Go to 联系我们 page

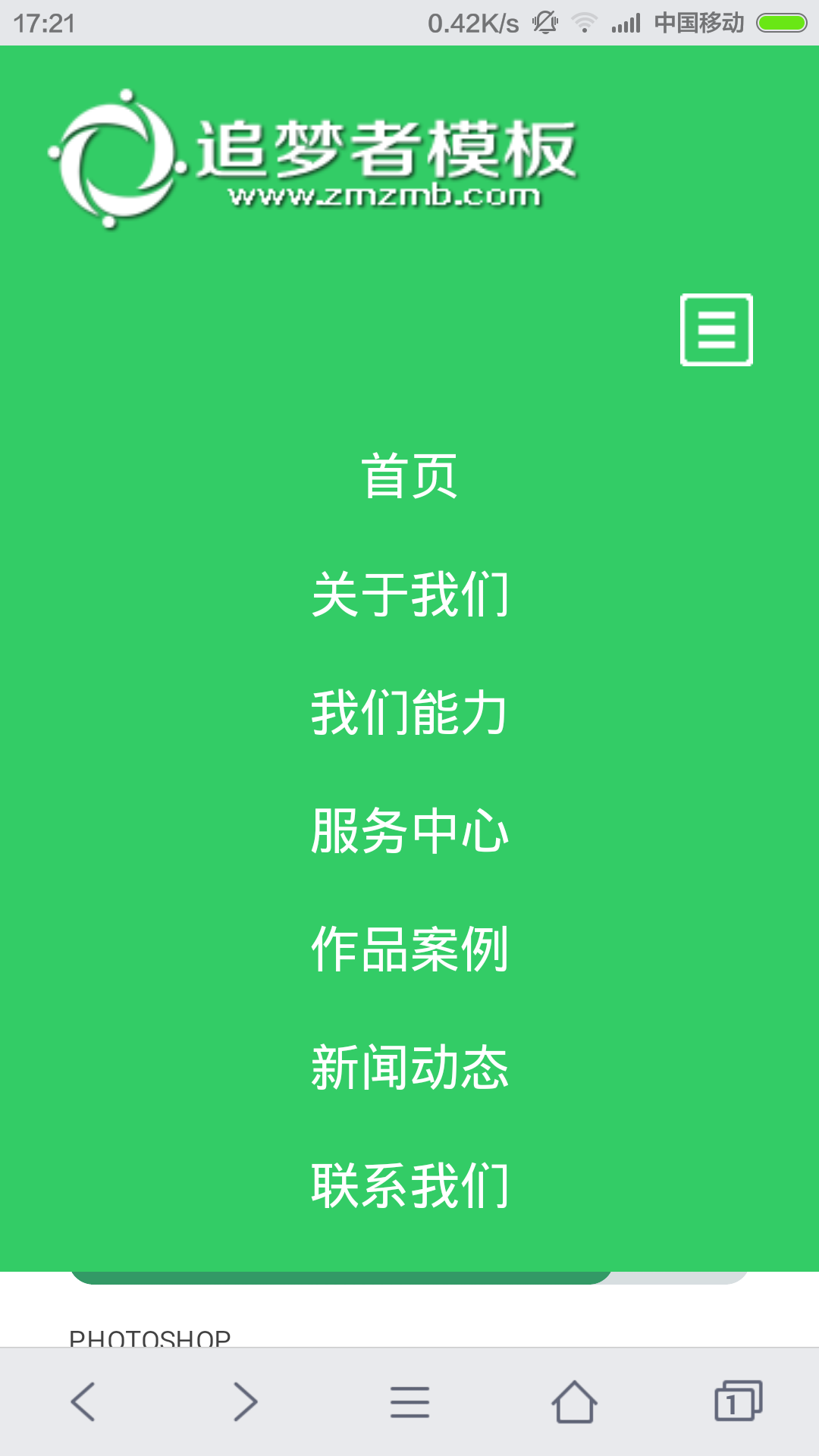click(x=409, y=1186)
